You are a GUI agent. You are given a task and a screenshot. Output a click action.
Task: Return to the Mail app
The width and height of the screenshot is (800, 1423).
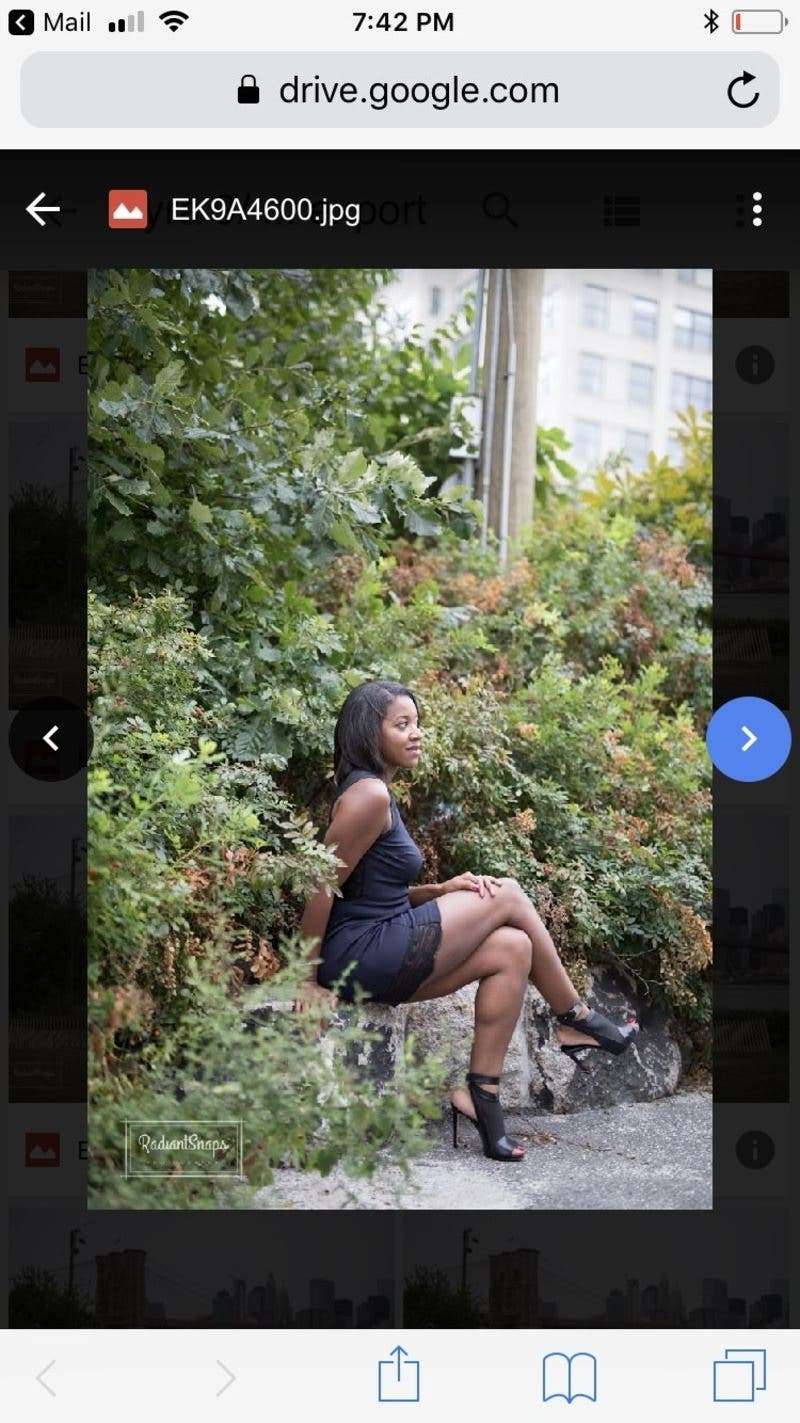[x=50, y=22]
